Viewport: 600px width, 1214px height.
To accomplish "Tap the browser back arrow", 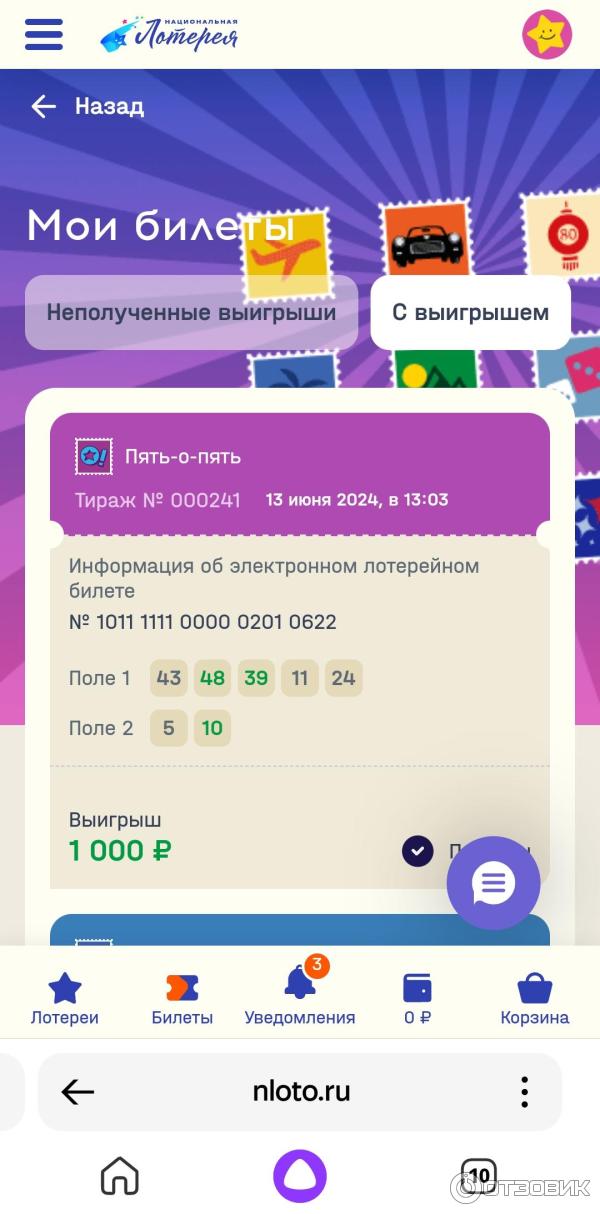I will [78, 1092].
